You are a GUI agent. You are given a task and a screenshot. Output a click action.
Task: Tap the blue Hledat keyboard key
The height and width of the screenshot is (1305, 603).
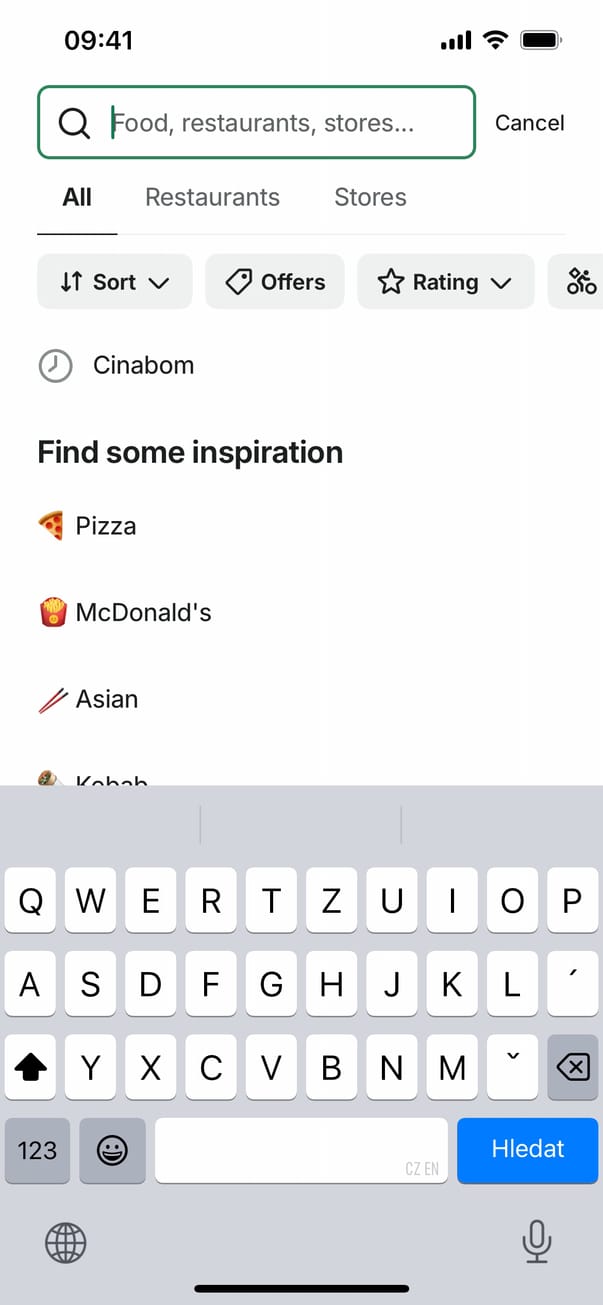[x=527, y=1150]
